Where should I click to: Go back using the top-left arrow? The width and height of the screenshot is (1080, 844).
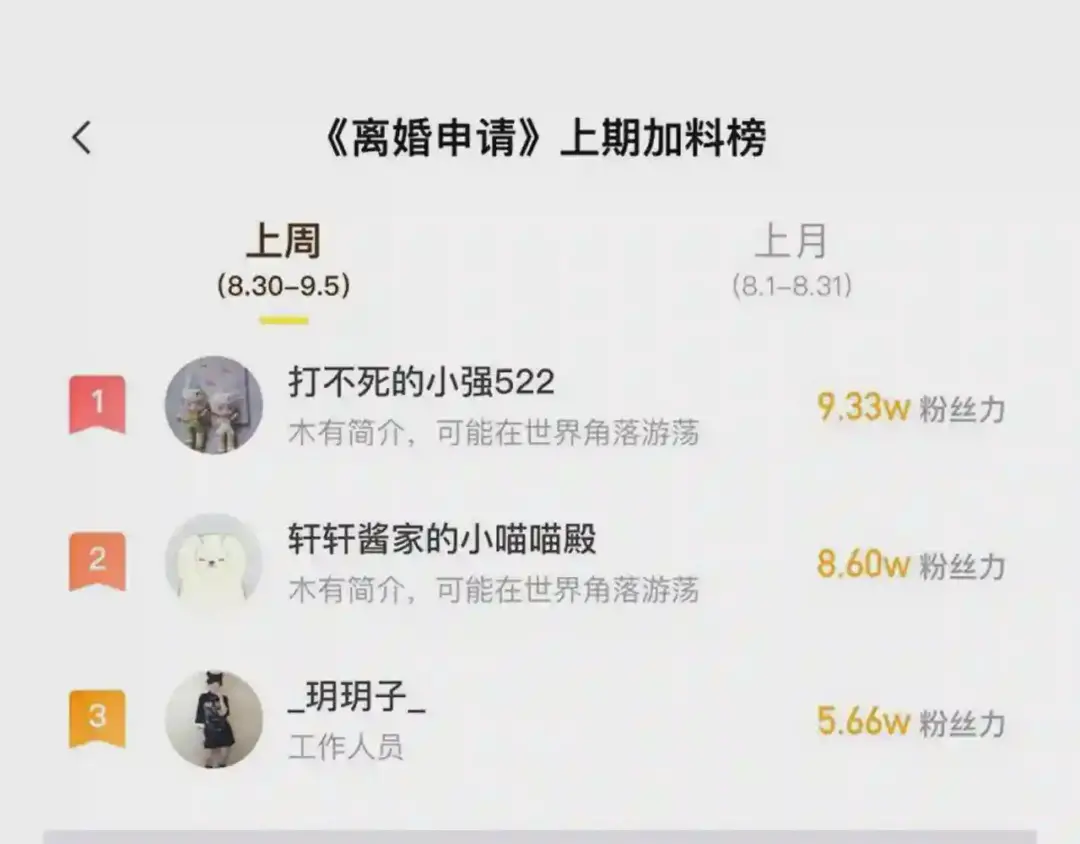click(81, 137)
